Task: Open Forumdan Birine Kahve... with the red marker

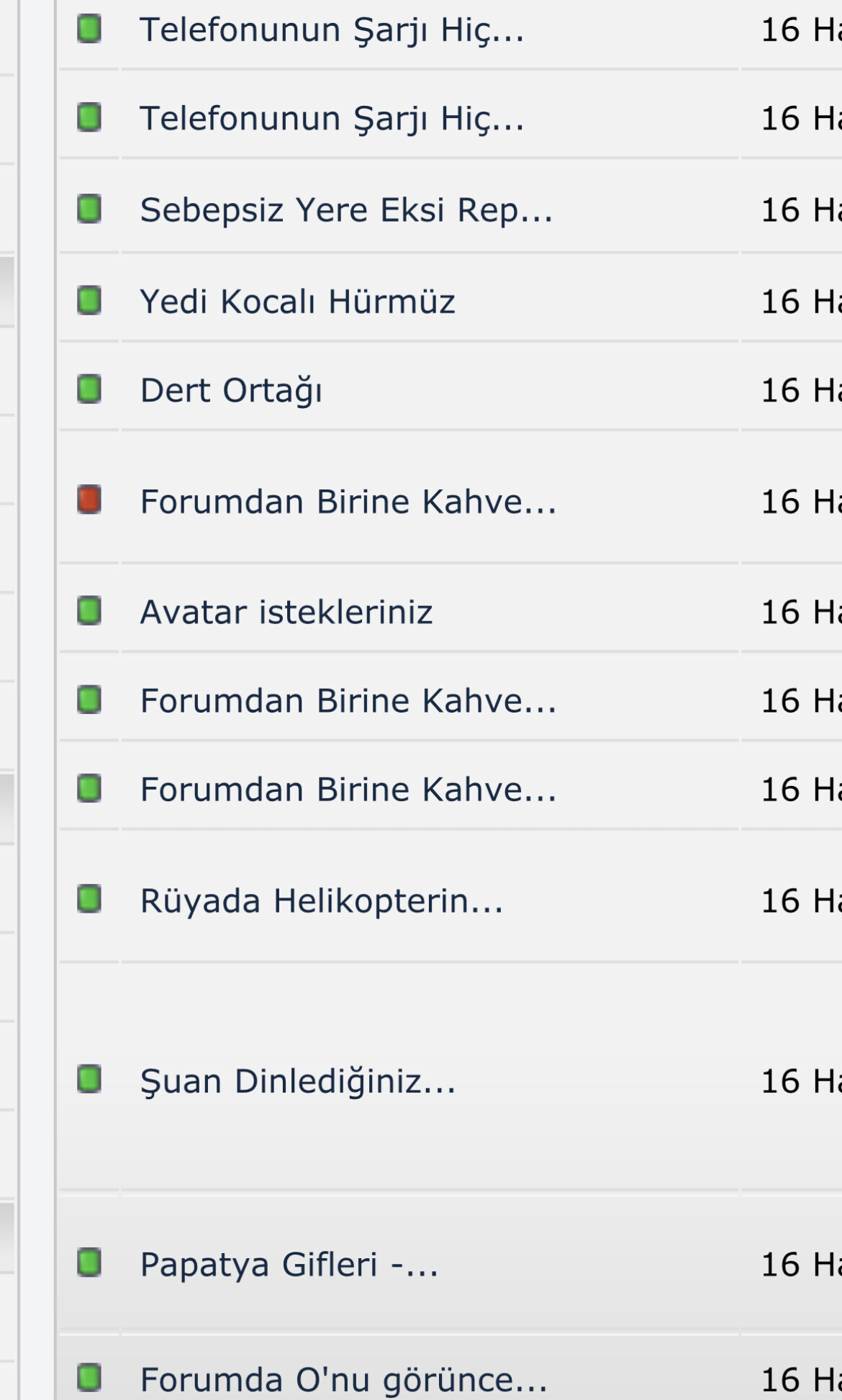Action: click(348, 502)
